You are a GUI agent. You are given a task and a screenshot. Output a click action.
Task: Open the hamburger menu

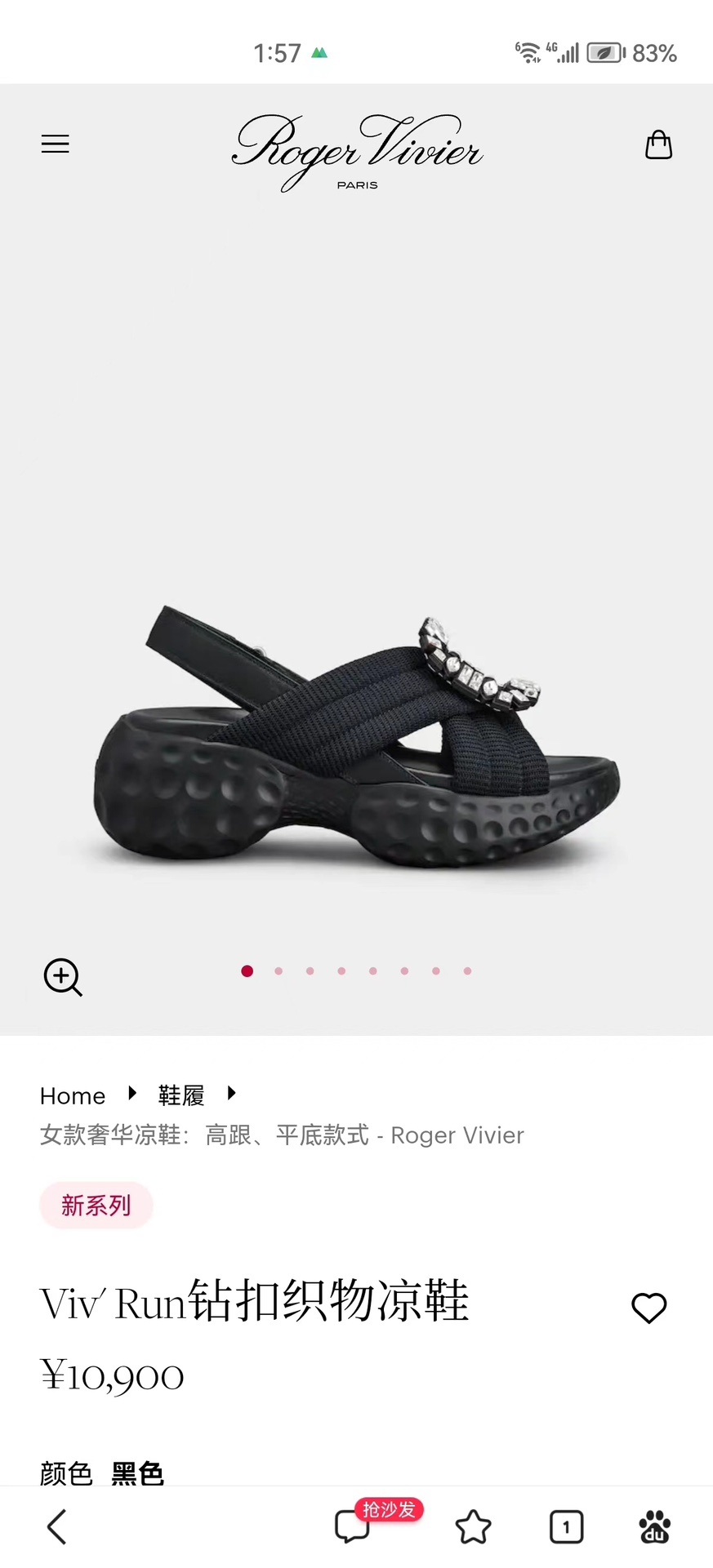click(56, 144)
